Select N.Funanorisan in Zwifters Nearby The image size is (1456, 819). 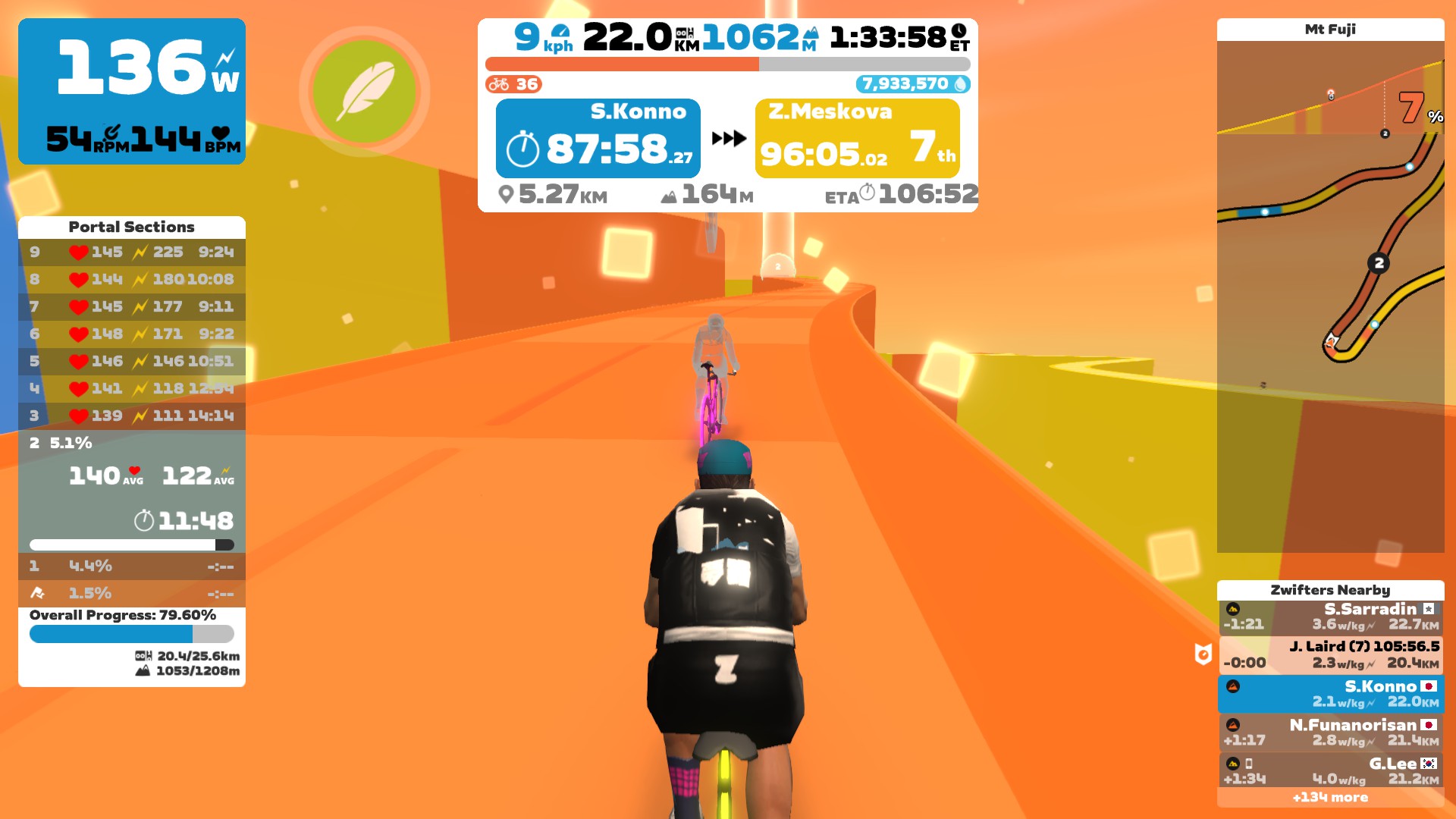(1330, 733)
